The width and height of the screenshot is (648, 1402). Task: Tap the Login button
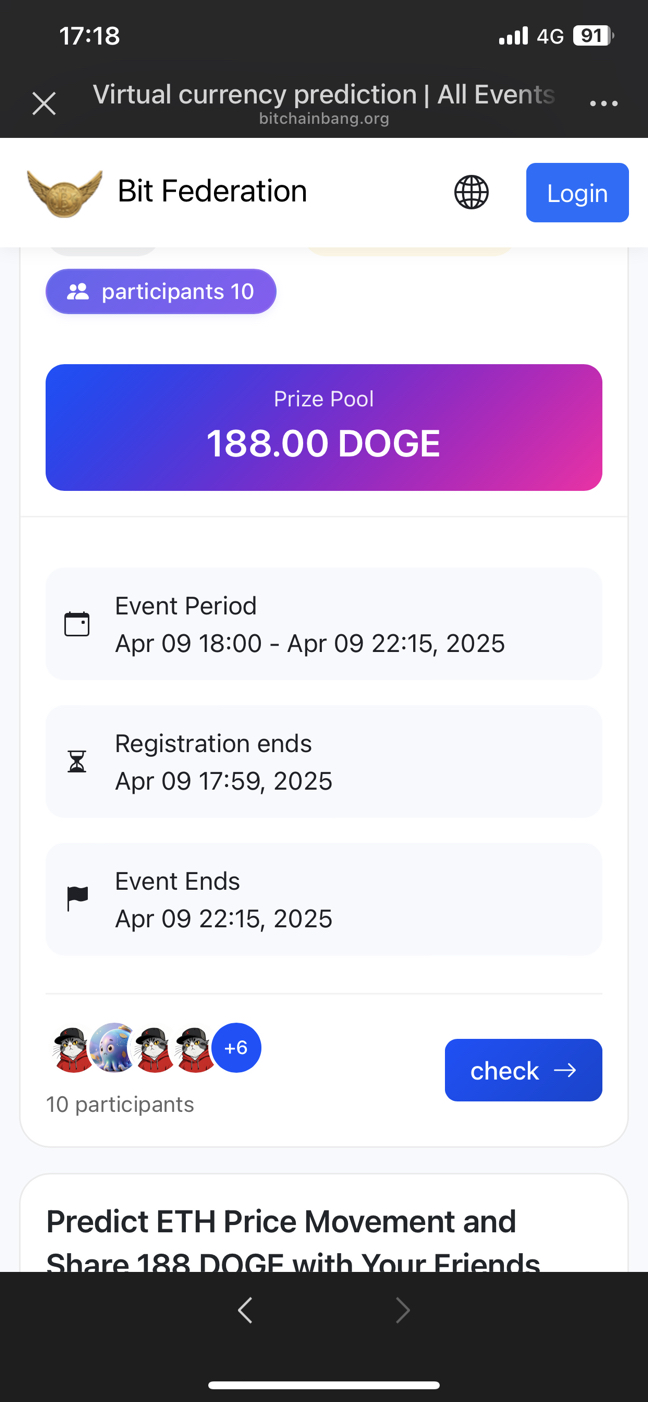[x=577, y=192]
